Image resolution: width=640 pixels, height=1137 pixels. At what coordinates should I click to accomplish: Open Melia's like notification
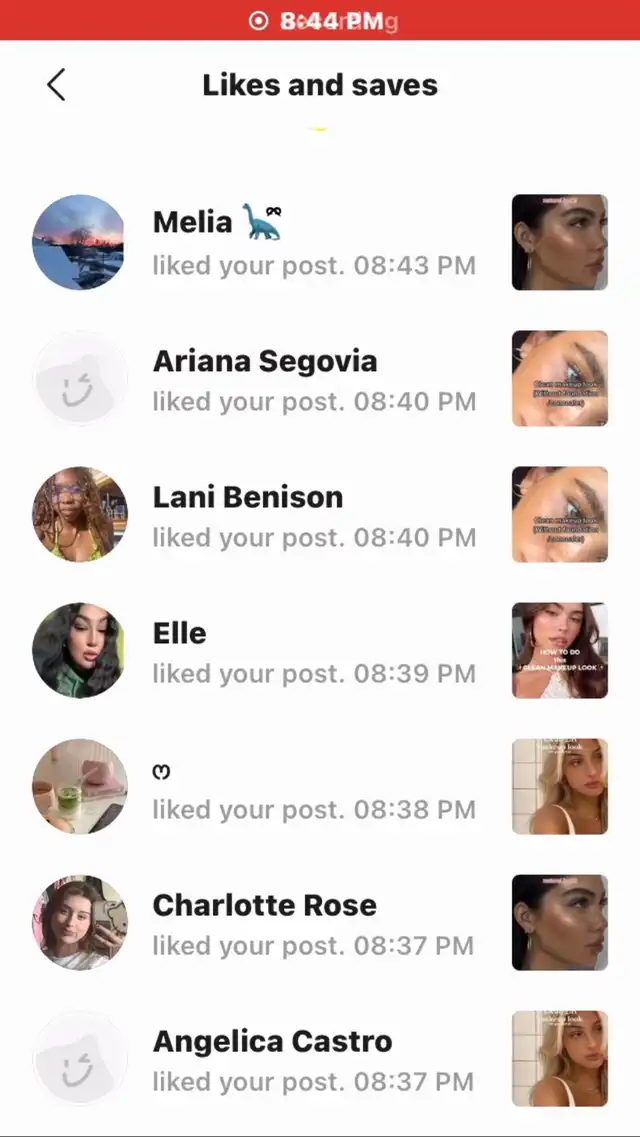coord(320,242)
